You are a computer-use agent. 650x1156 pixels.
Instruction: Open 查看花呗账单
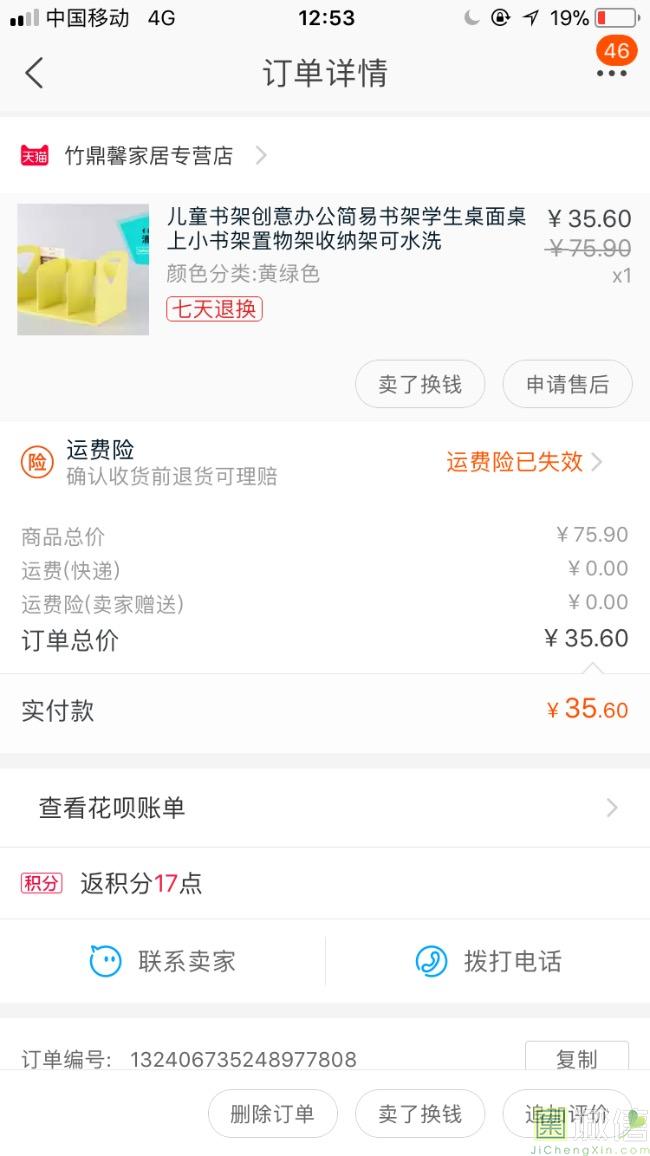click(325, 808)
